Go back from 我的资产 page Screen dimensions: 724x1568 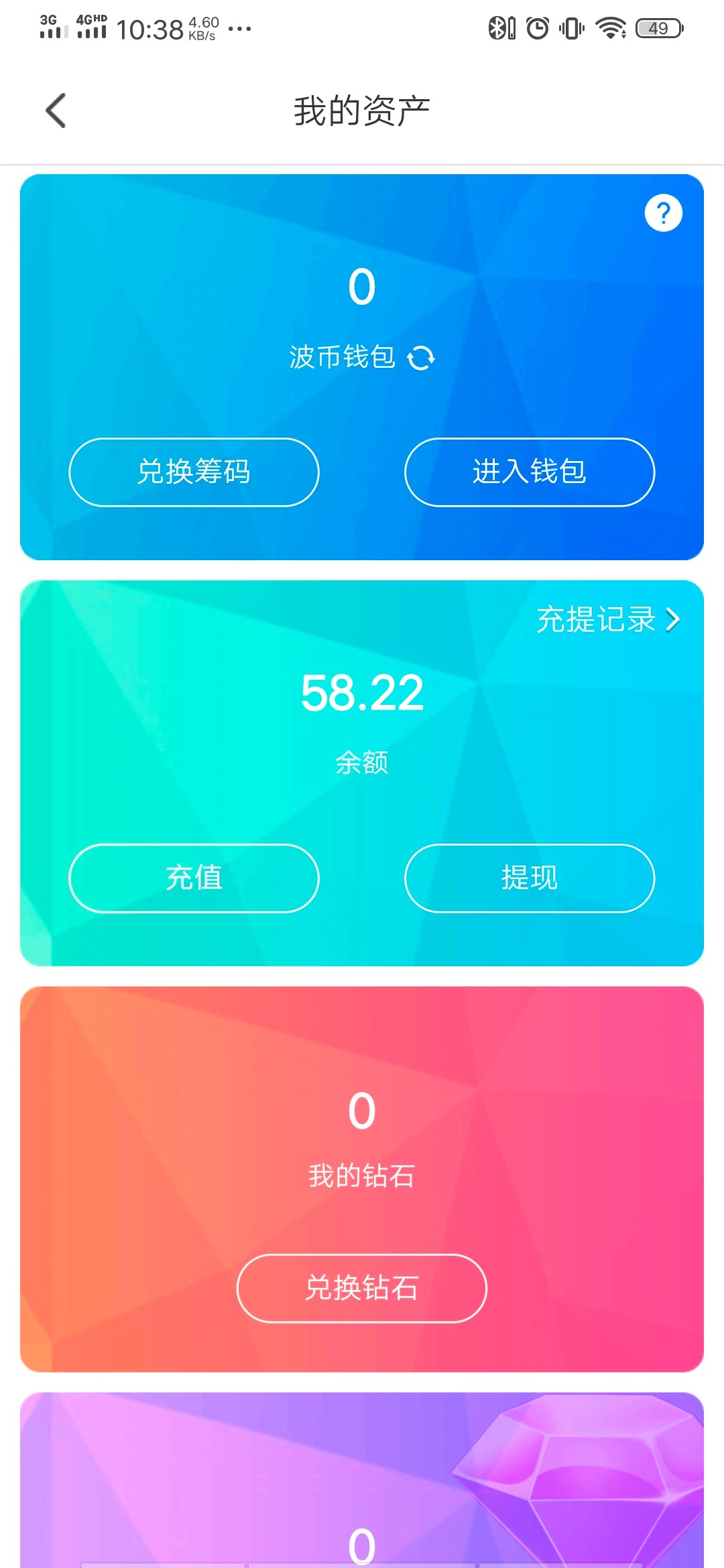[x=56, y=111]
